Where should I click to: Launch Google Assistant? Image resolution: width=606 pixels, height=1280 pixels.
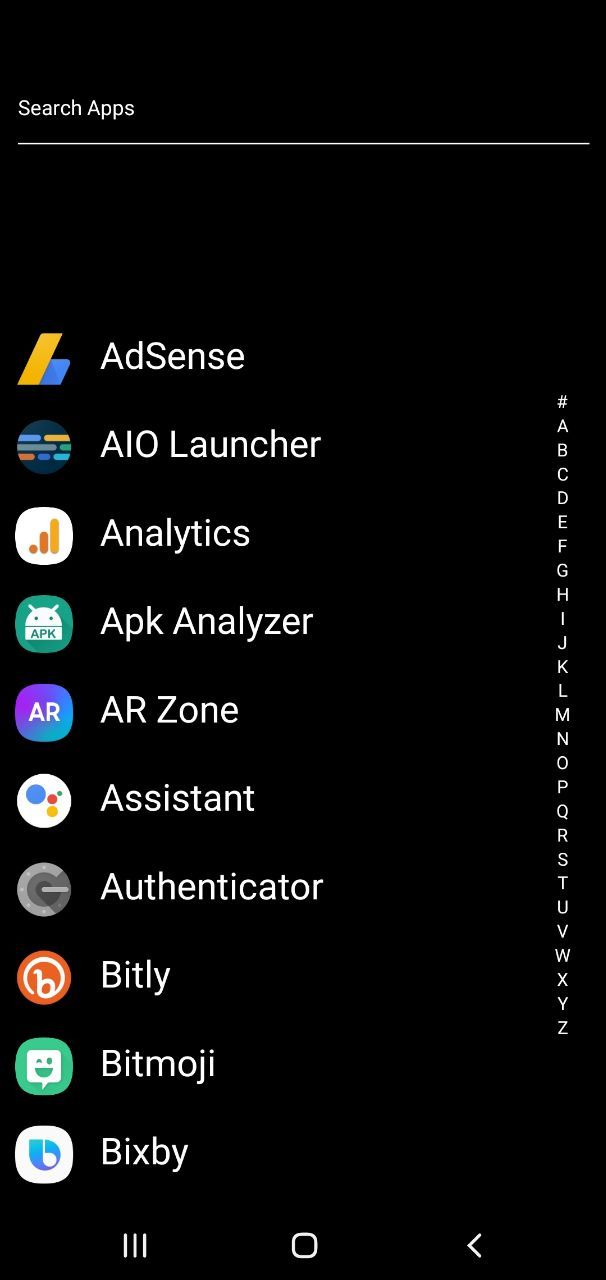(x=177, y=798)
